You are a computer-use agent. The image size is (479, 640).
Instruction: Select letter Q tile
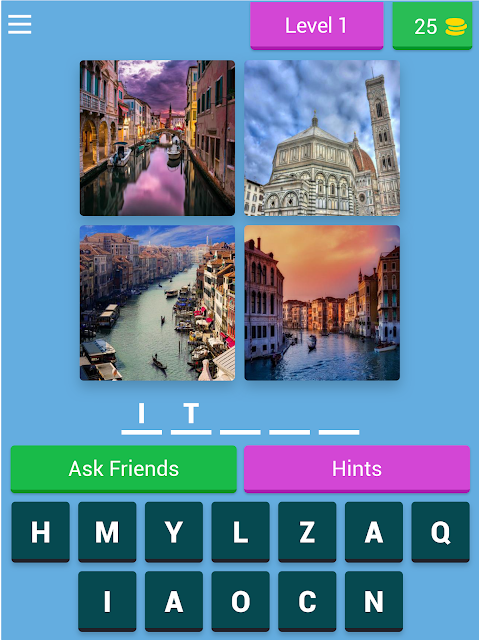pos(441,532)
